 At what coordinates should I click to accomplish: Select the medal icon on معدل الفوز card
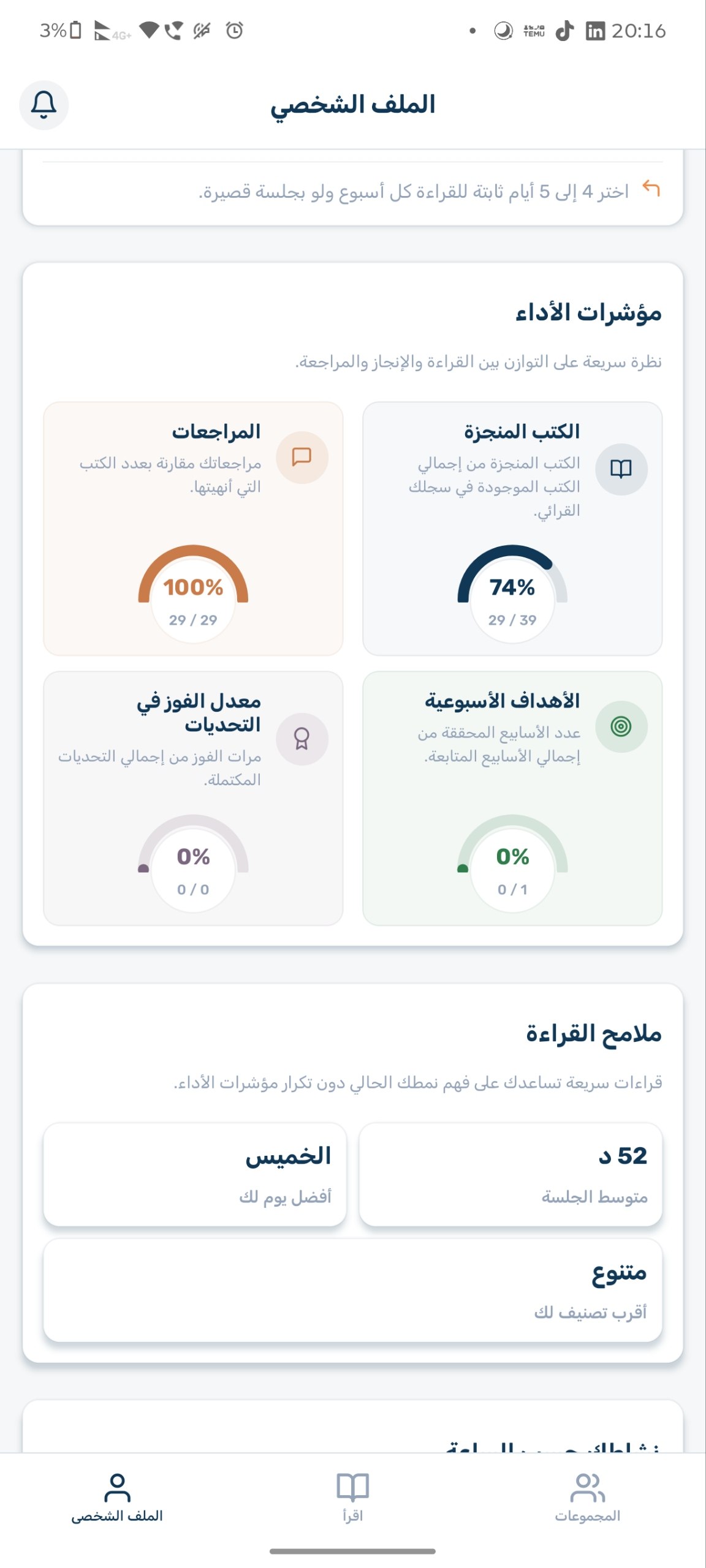(x=302, y=739)
